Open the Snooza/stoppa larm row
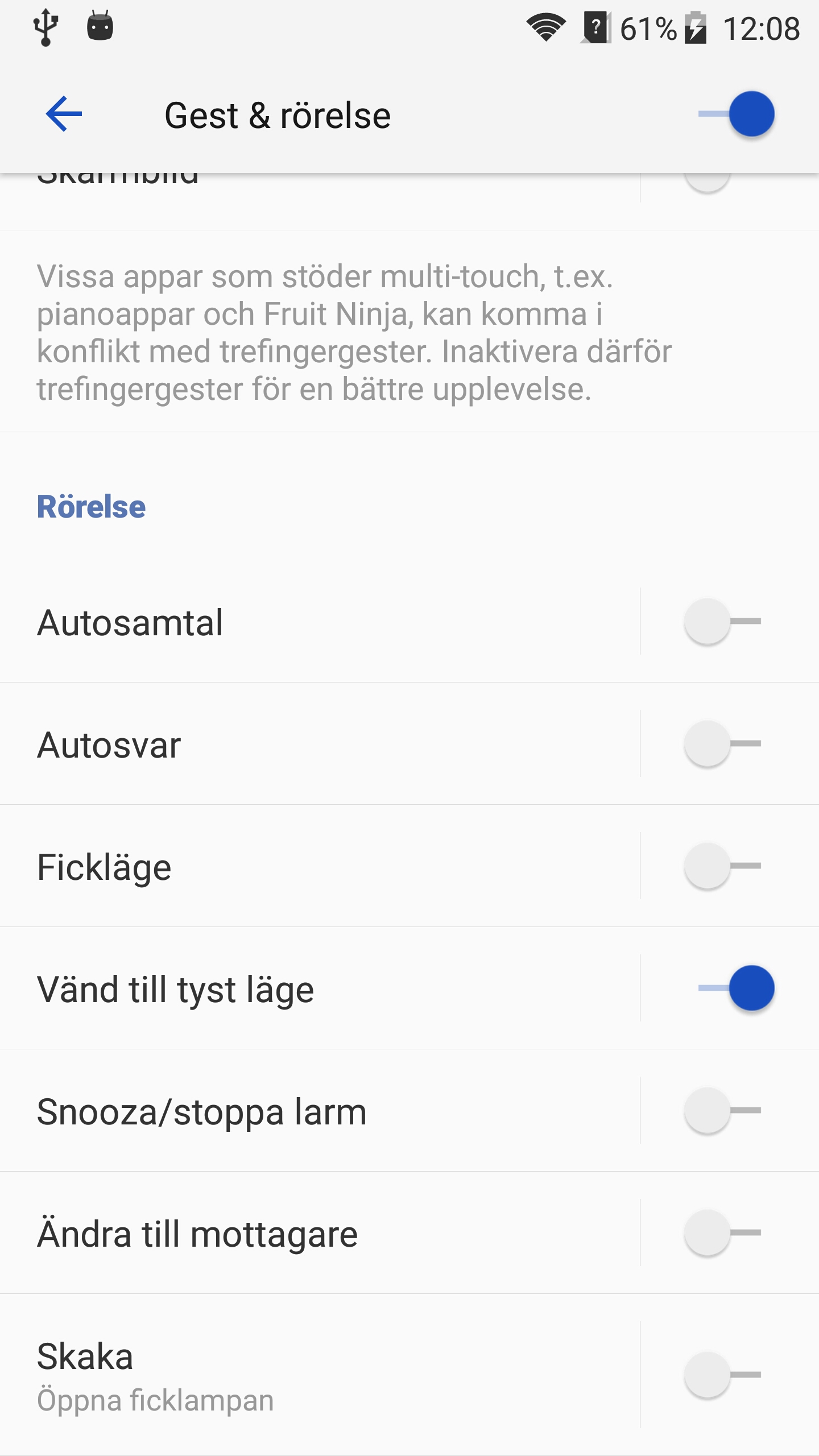 pyautogui.click(x=320, y=1110)
